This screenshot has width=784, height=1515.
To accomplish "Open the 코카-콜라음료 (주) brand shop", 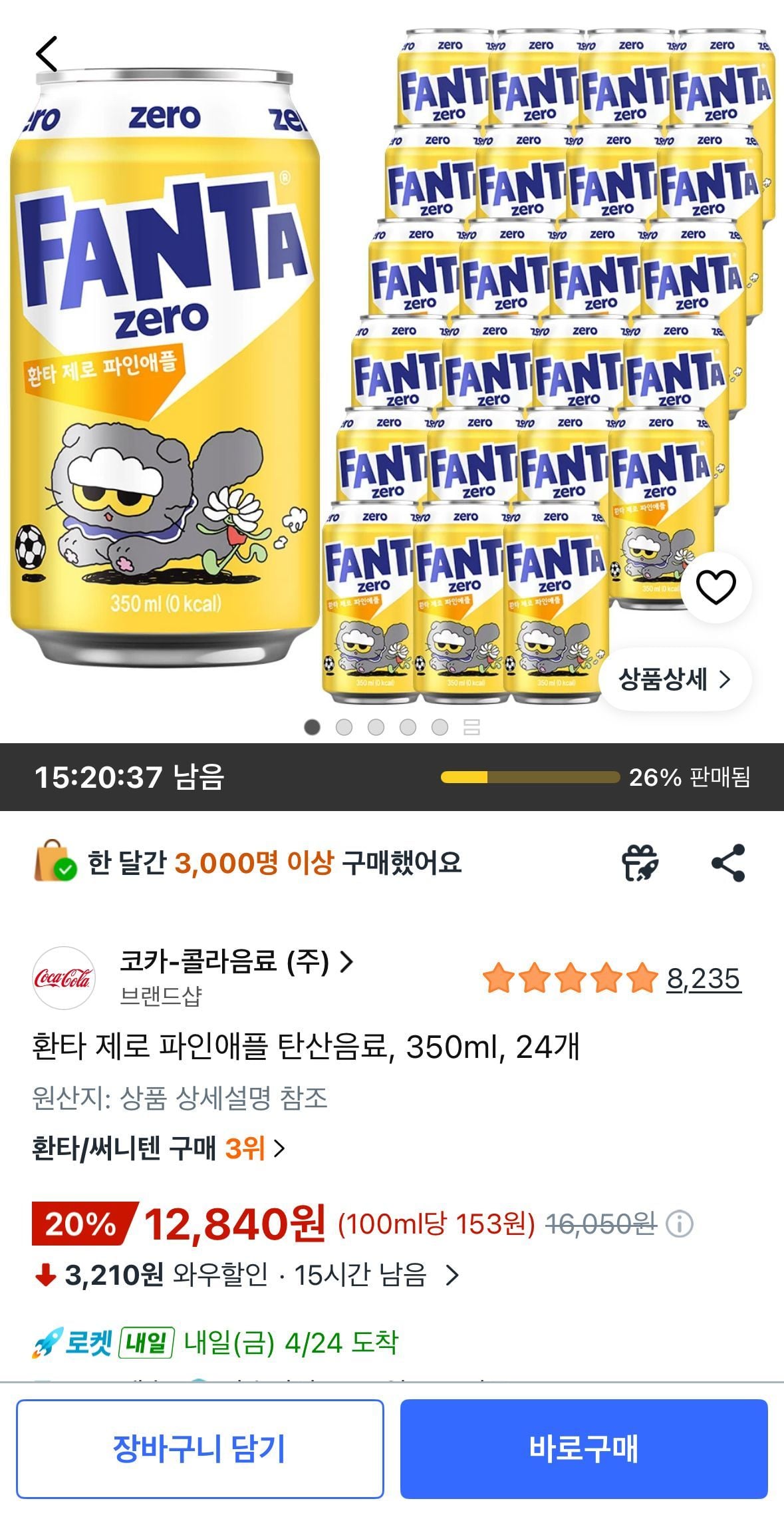I will [x=236, y=961].
